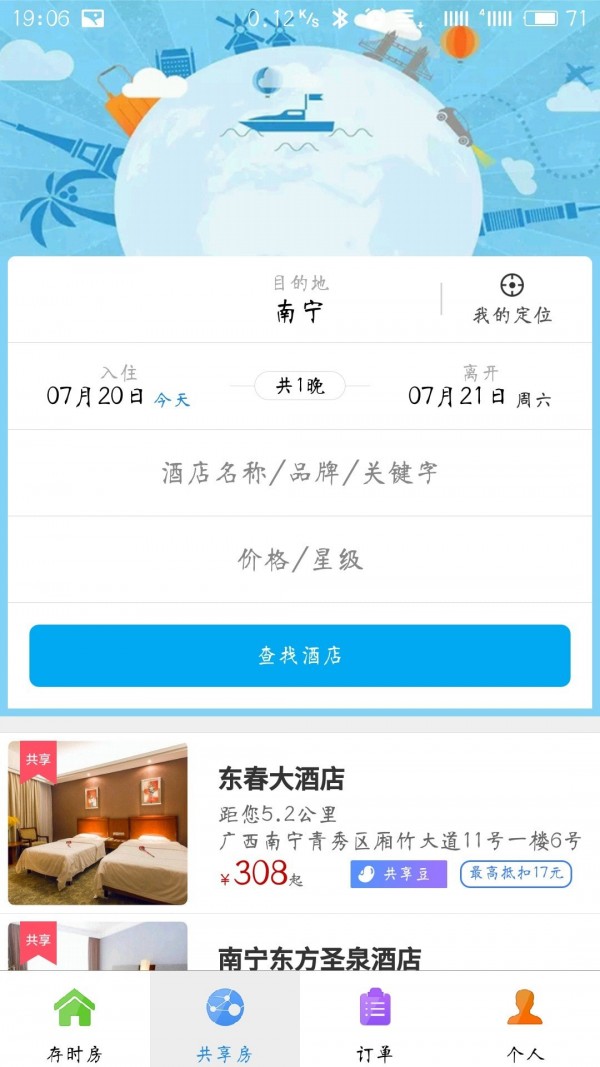Use 我的定位 to locate me
Screen dimensions: 600x1067
pos(512,299)
